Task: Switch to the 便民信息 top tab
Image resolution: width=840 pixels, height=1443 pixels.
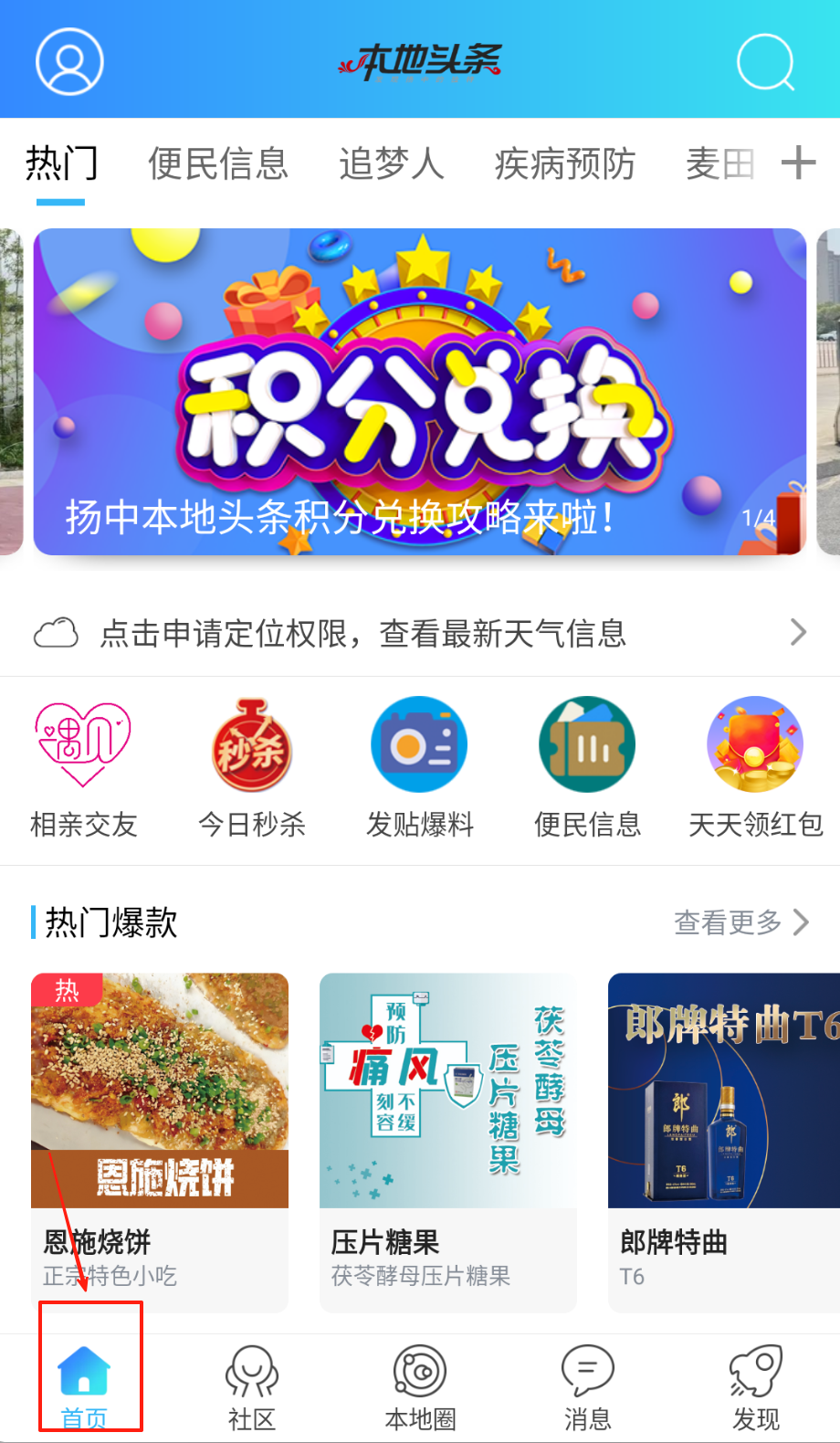Action: [218, 164]
